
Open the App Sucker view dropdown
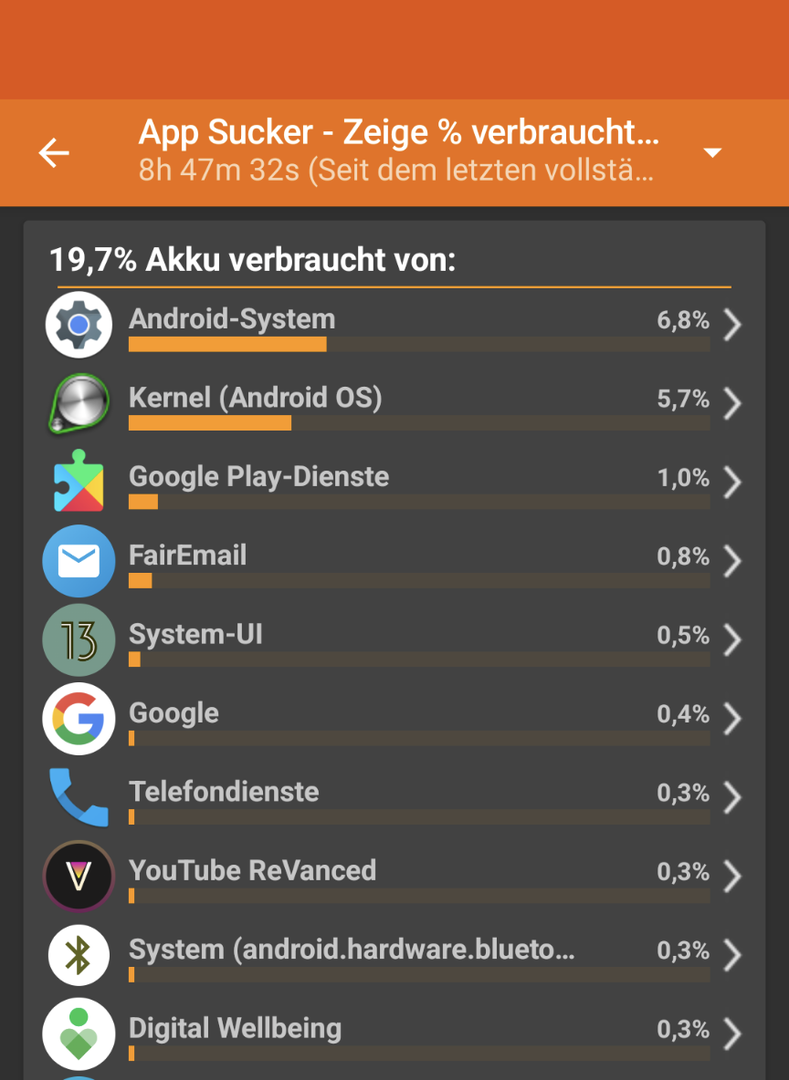pos(712,153)
